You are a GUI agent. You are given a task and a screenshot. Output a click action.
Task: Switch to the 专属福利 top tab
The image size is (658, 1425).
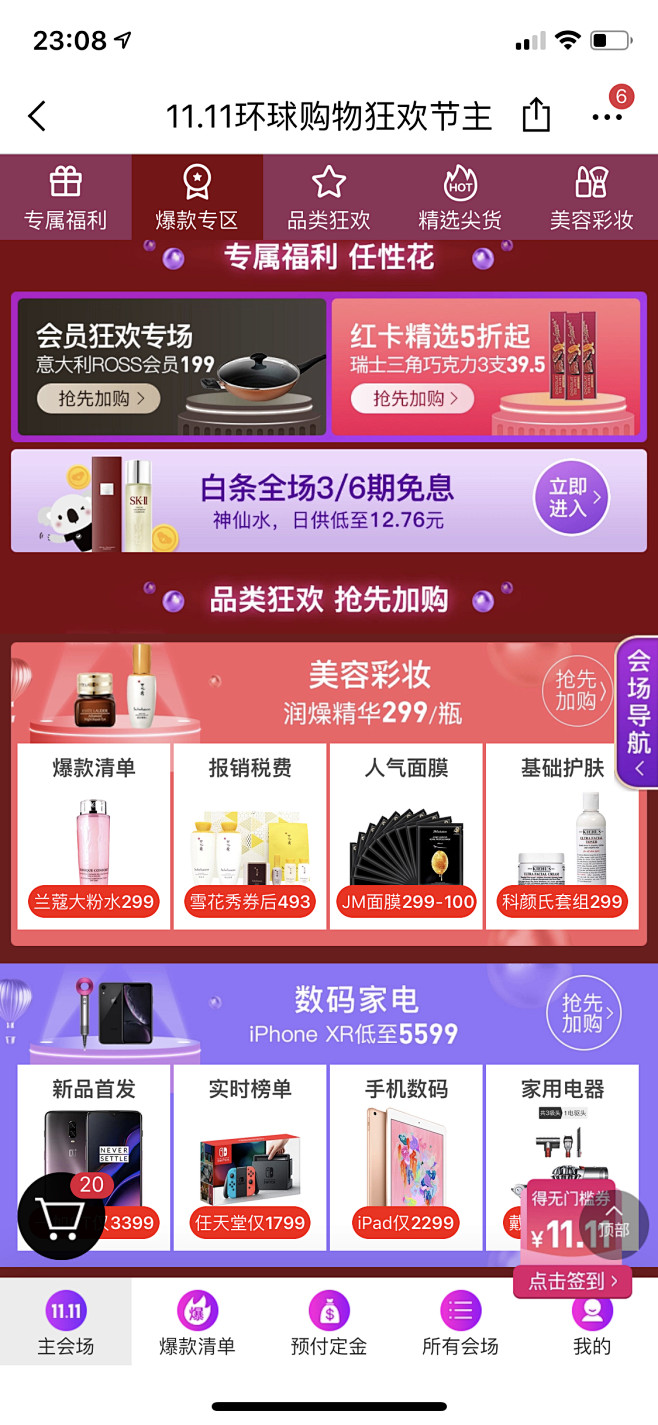(65, 198)
